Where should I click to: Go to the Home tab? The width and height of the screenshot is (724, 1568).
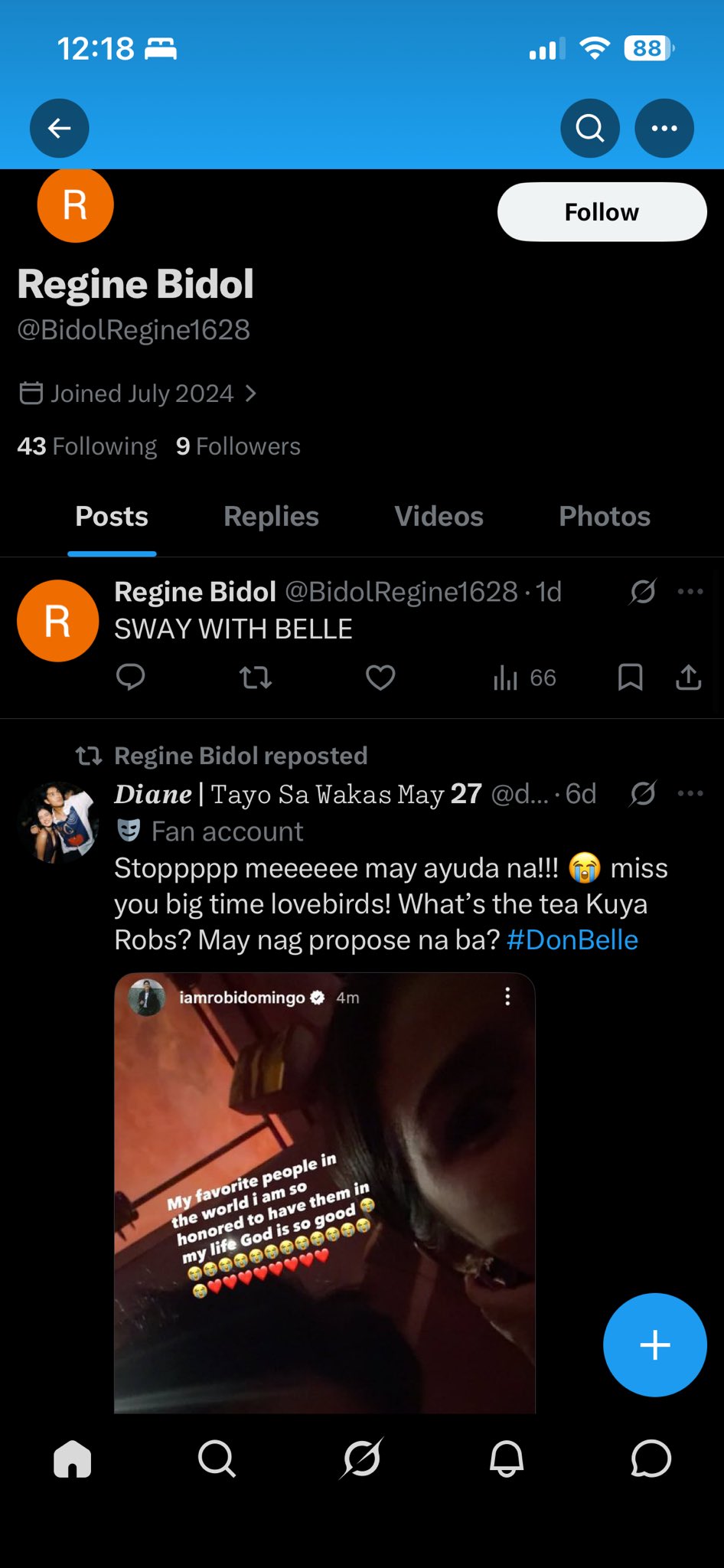tap(73, 1459)
